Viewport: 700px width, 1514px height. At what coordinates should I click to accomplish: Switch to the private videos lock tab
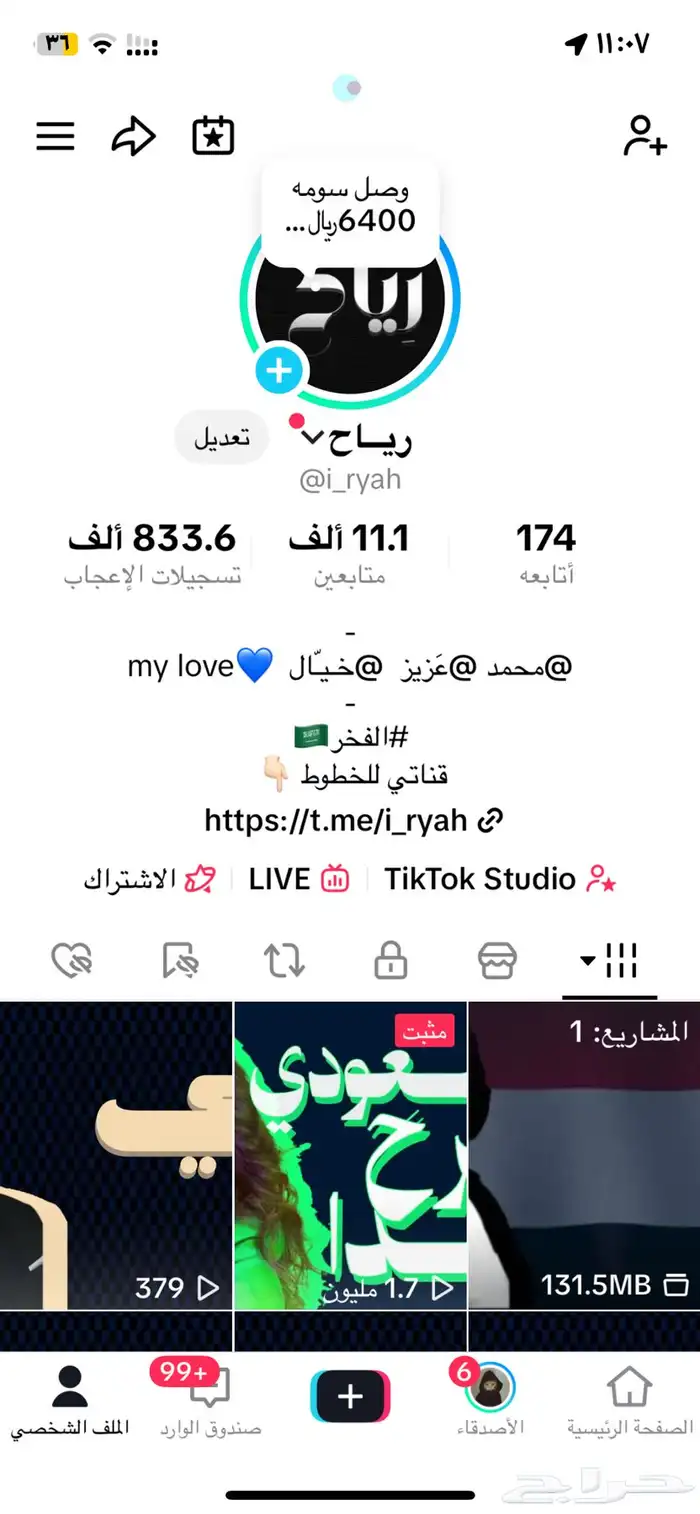pos(390,962)
